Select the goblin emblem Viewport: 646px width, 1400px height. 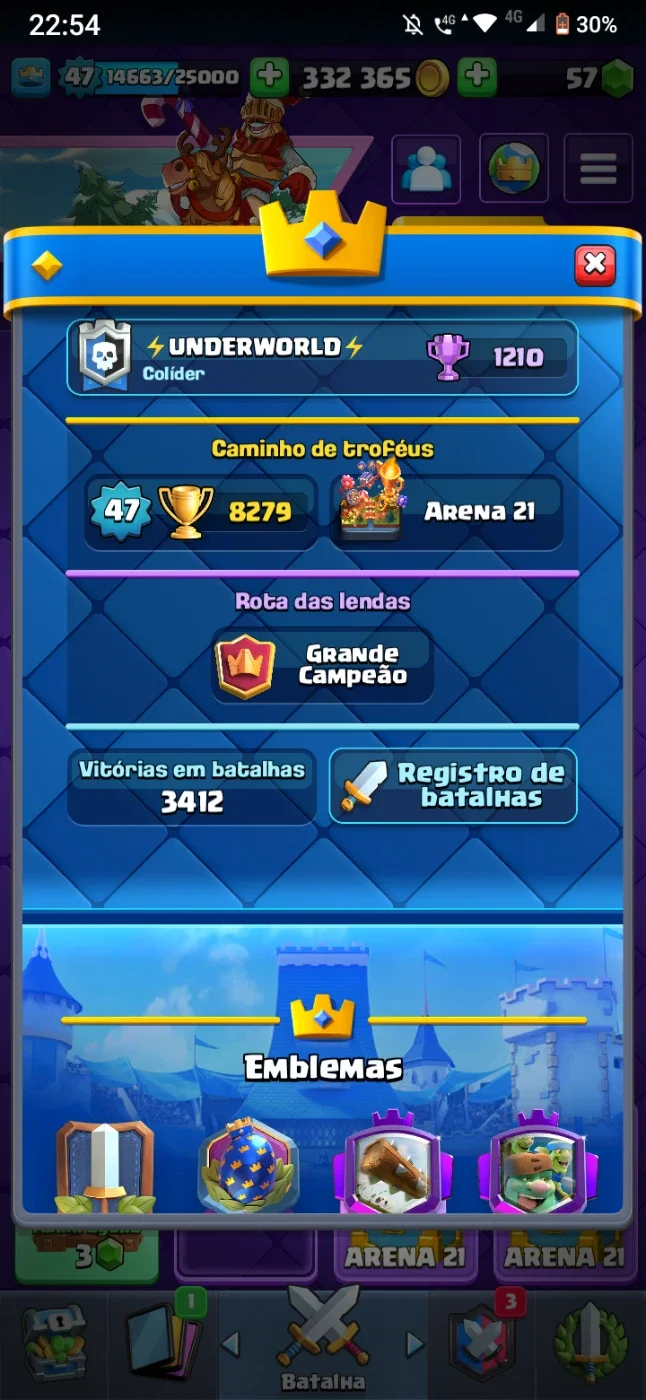tap(539, 1165)
